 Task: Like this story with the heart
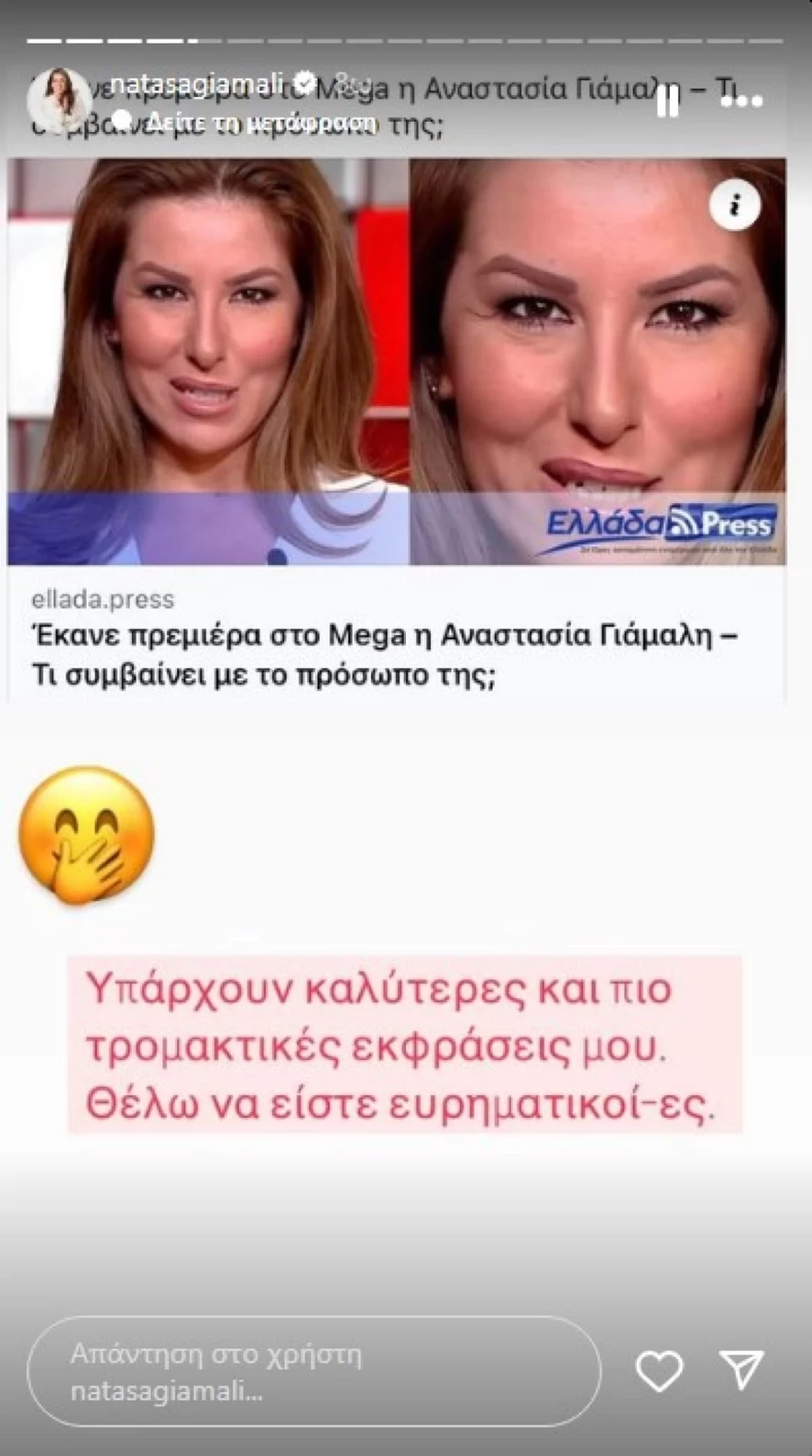click(x=660, y=1371)
